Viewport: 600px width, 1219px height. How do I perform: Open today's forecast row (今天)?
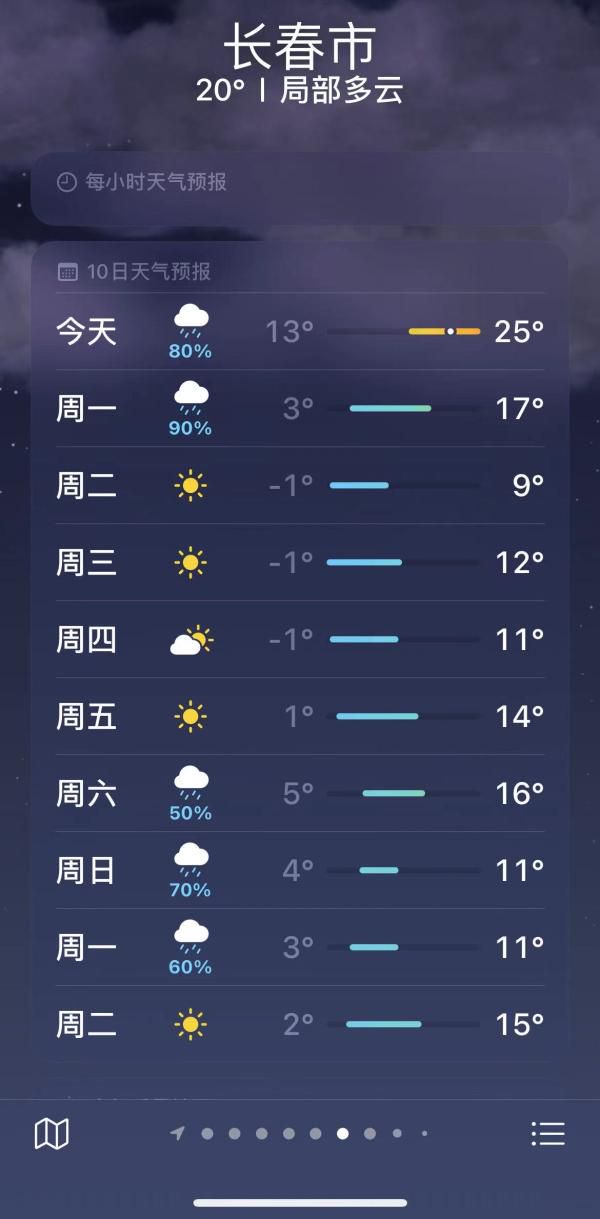pyautogui.click(x=300, y=331)
